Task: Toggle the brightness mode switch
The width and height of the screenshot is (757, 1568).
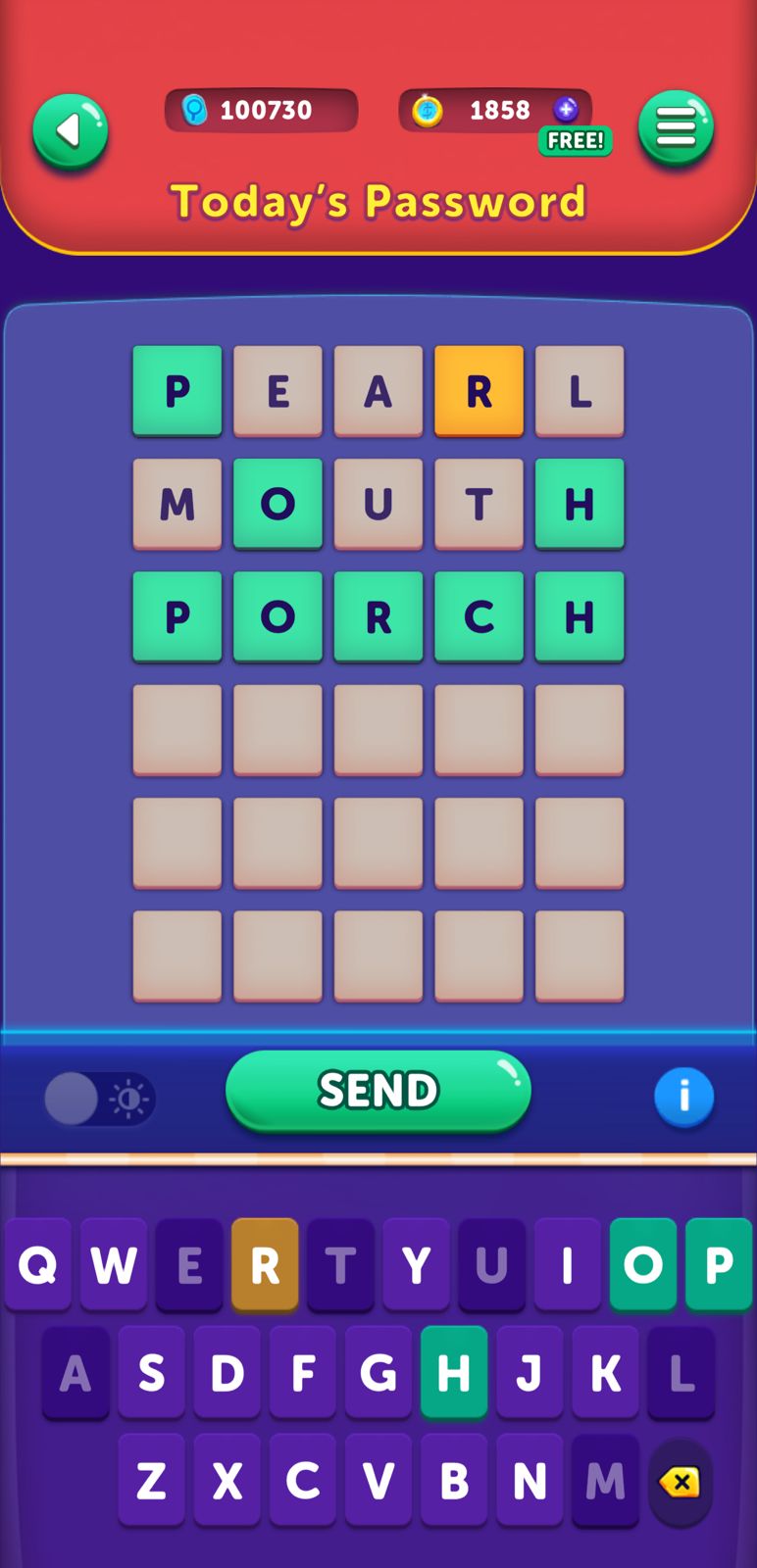Action: (x=100, y=1099)
